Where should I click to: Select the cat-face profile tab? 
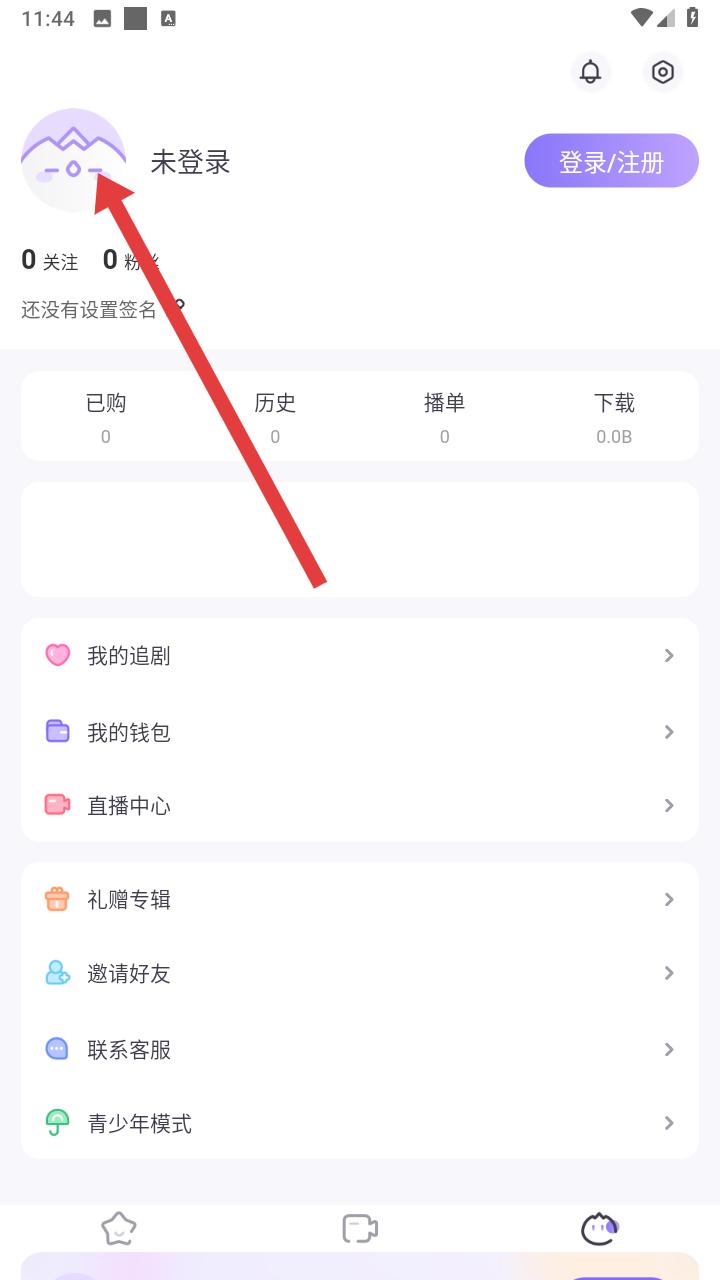pos(600,1228)
